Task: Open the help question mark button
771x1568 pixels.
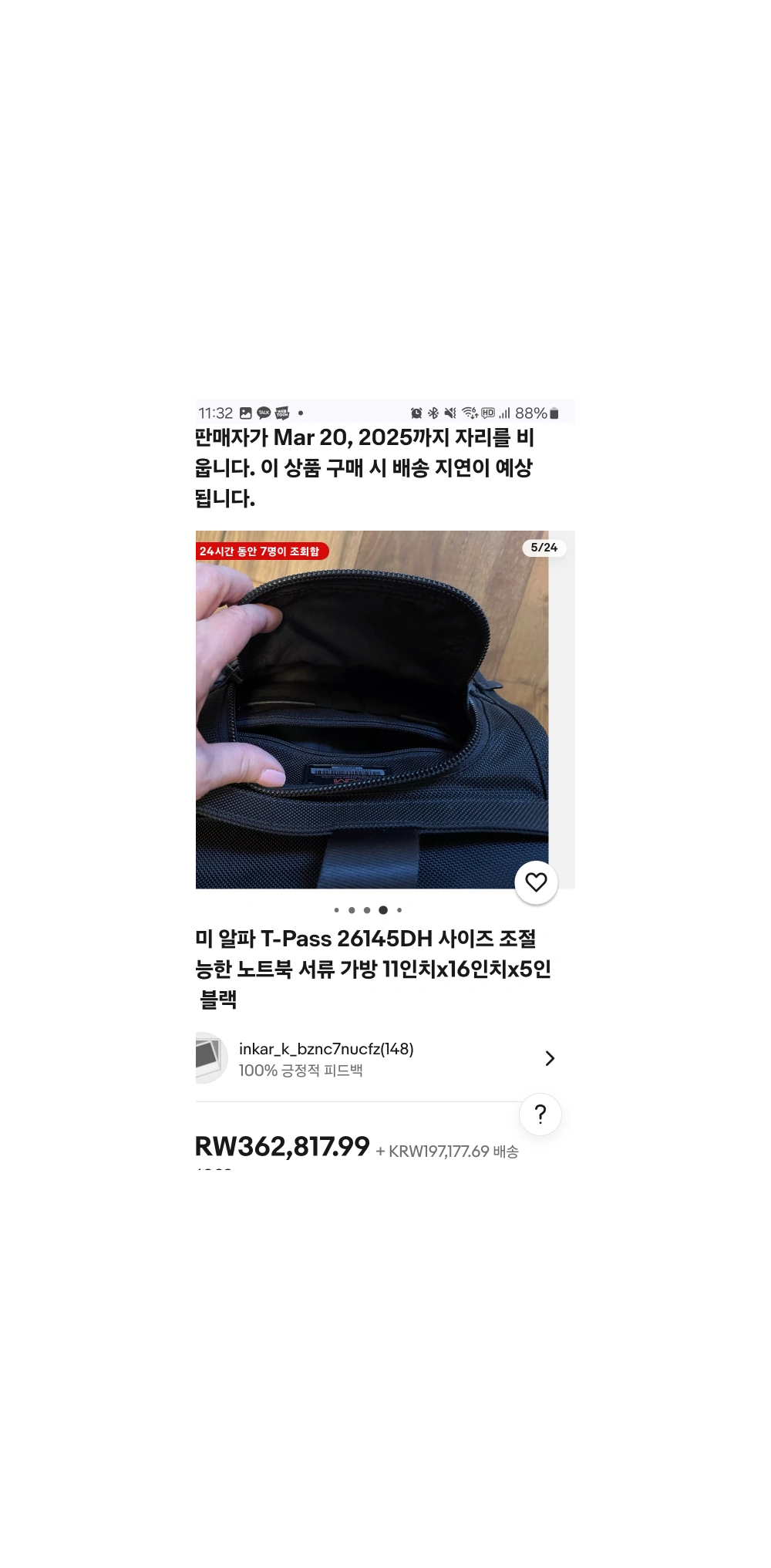Action: (540, 1114)
